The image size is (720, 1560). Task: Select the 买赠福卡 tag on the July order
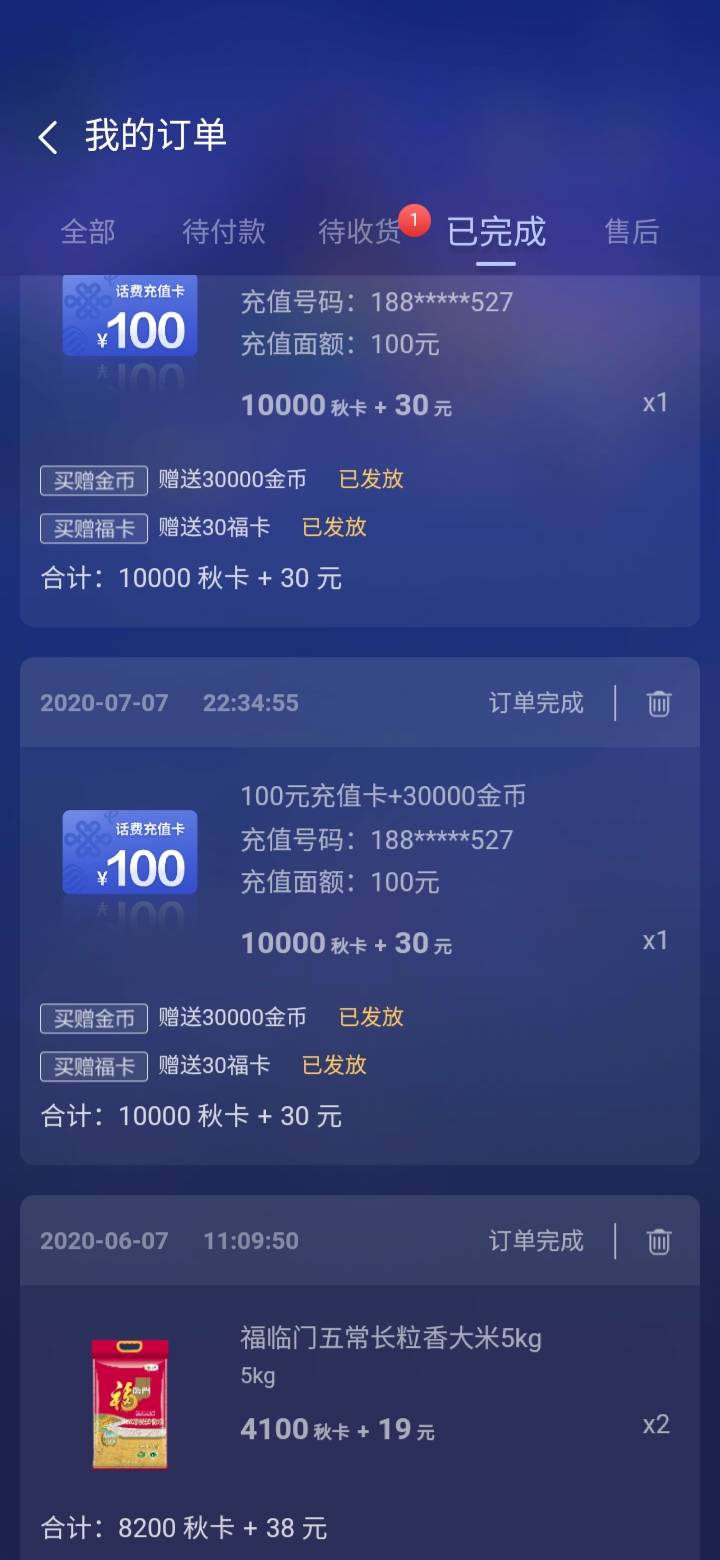point(93,1066)
